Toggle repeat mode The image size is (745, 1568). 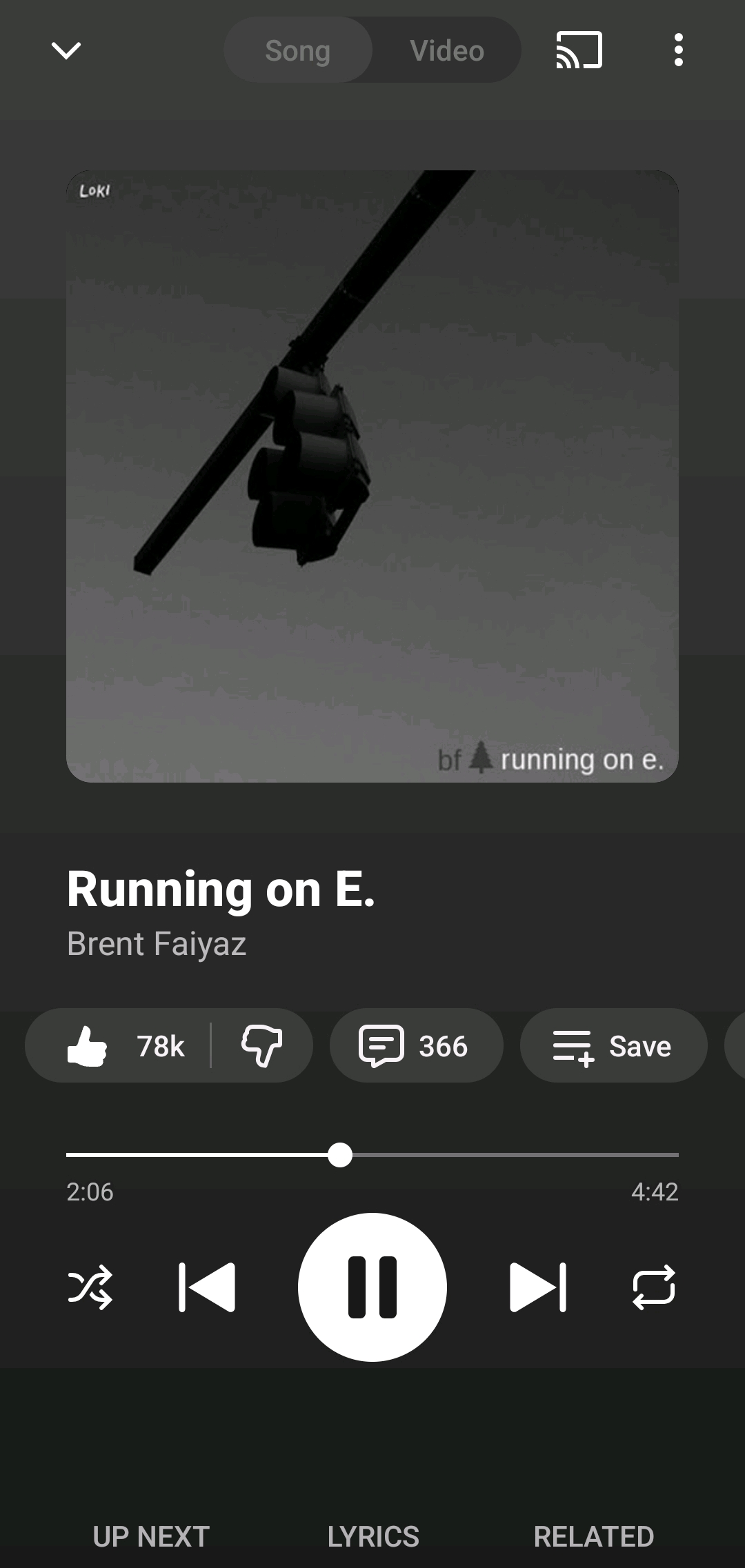tap(654, 1287)
